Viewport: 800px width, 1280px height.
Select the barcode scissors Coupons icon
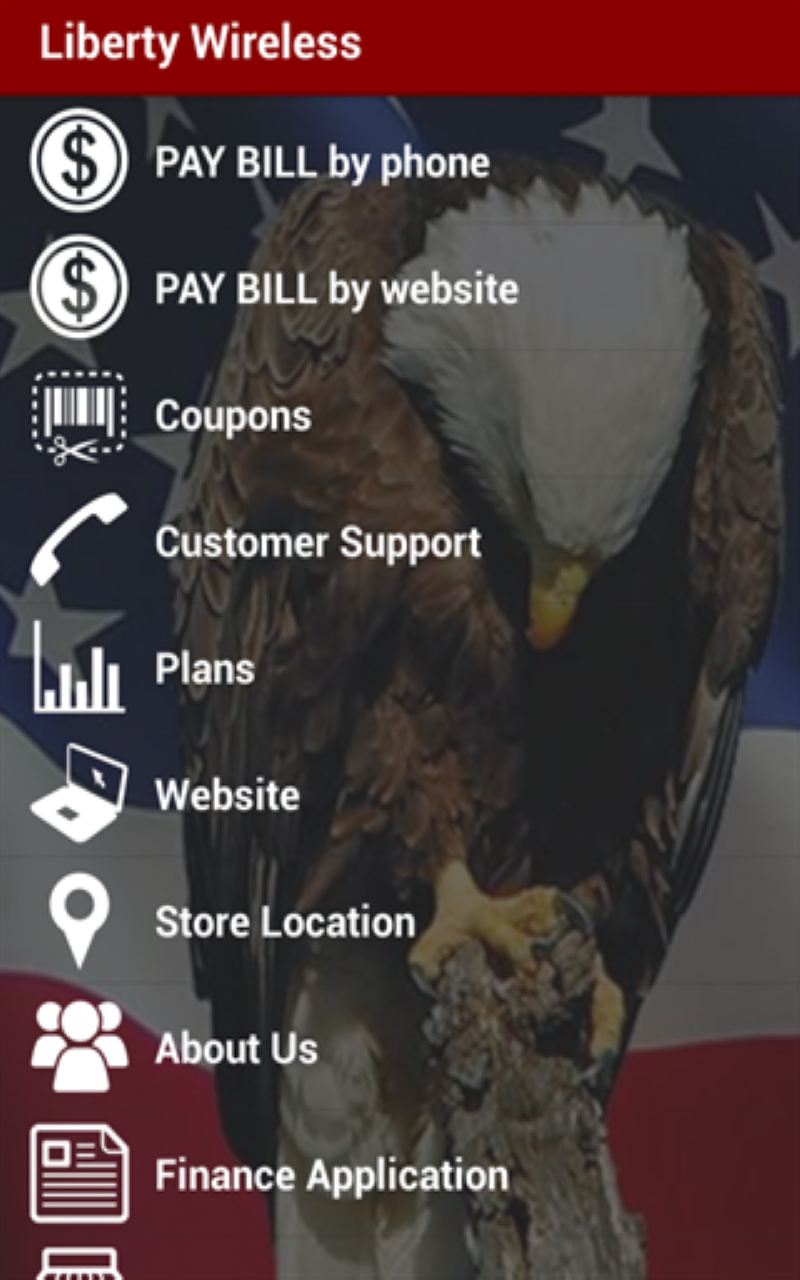click(x=77, y=415)
